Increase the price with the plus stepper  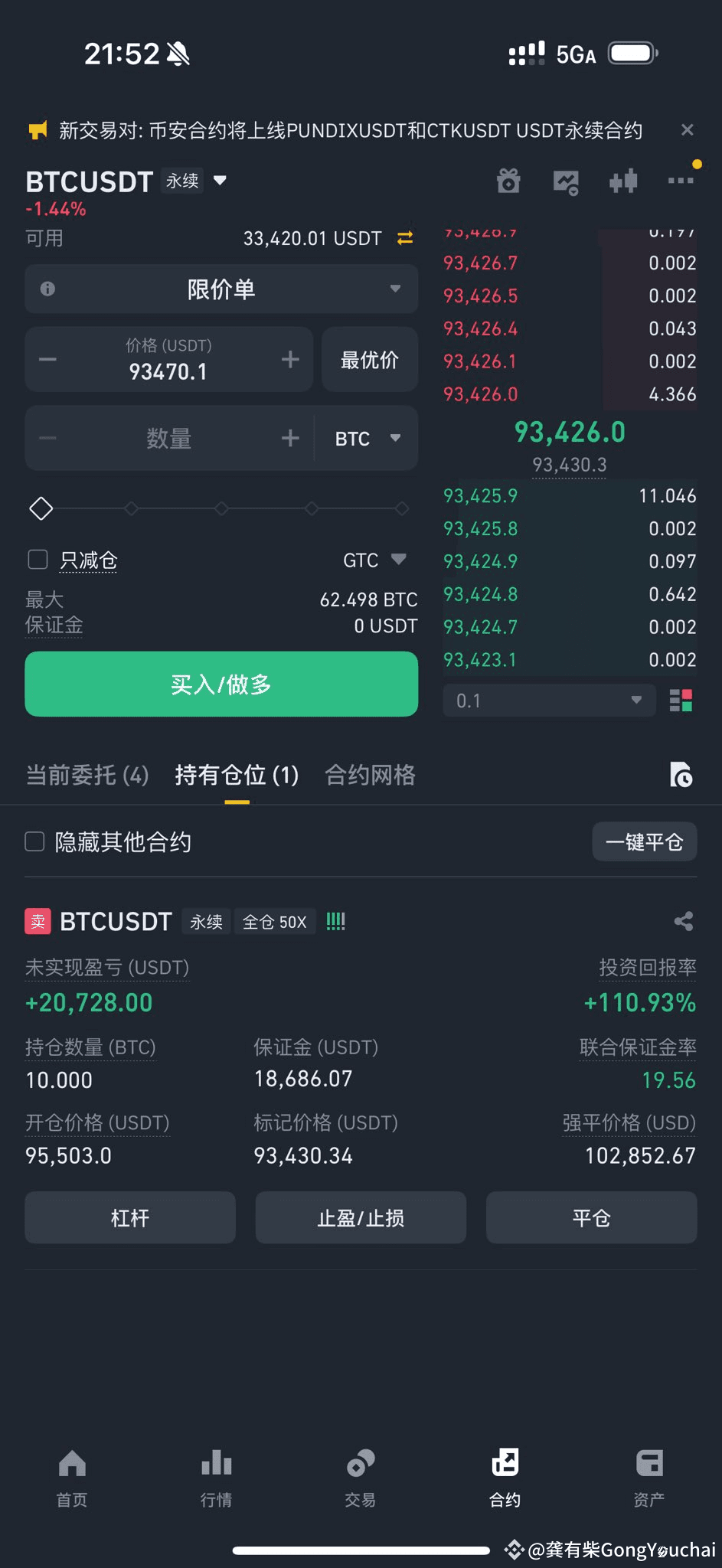[290, 359]
